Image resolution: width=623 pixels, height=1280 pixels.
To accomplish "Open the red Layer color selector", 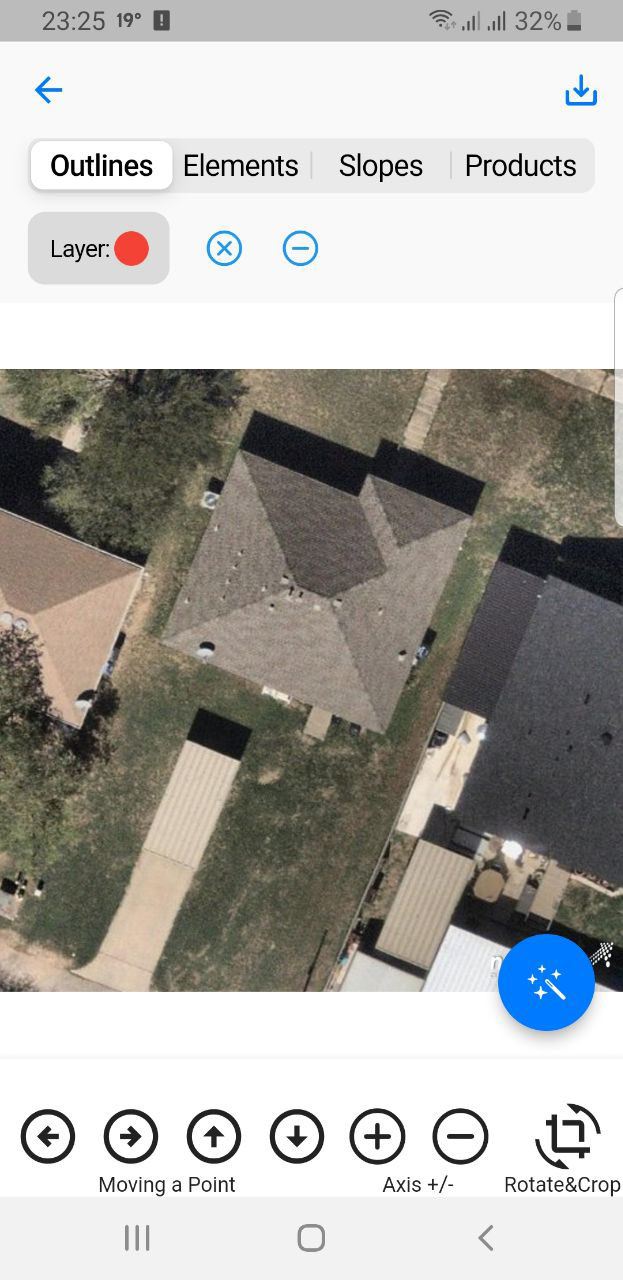I will [x=99, y=248].
